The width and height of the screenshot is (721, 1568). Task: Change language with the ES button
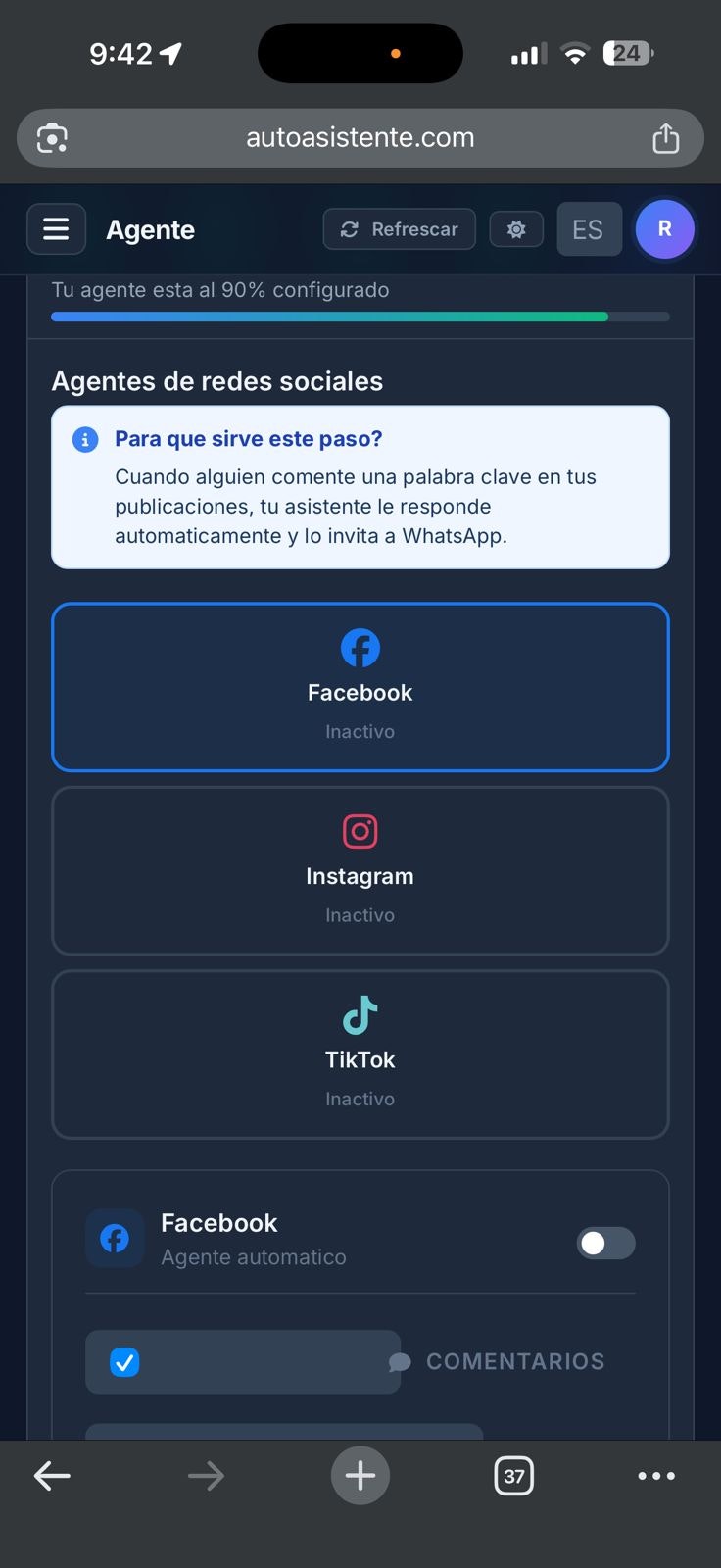coord(588,229)
